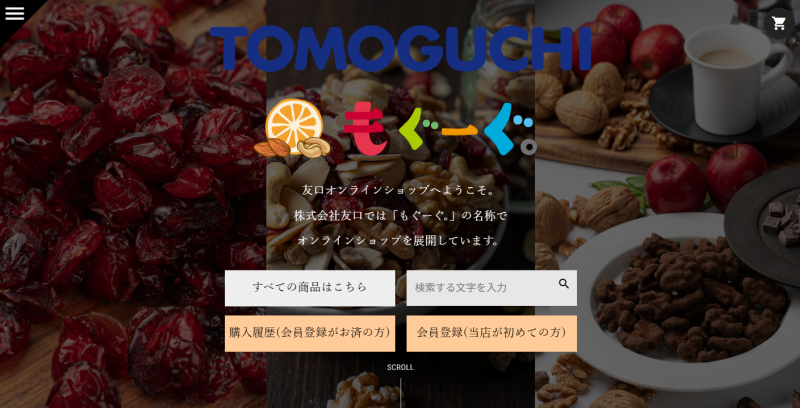Open 会員登録 for first-time visitors
The width and height of the screenshot is (800, 408).
(491, 333)
